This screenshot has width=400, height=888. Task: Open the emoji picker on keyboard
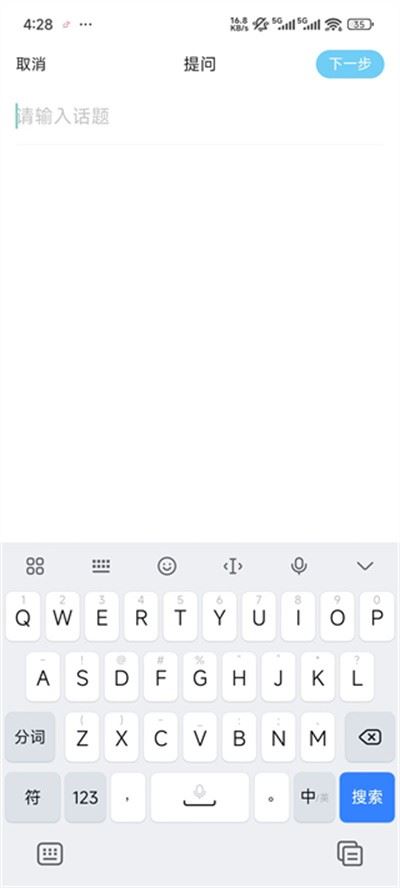pyautogui.click(x=167, y=566)
